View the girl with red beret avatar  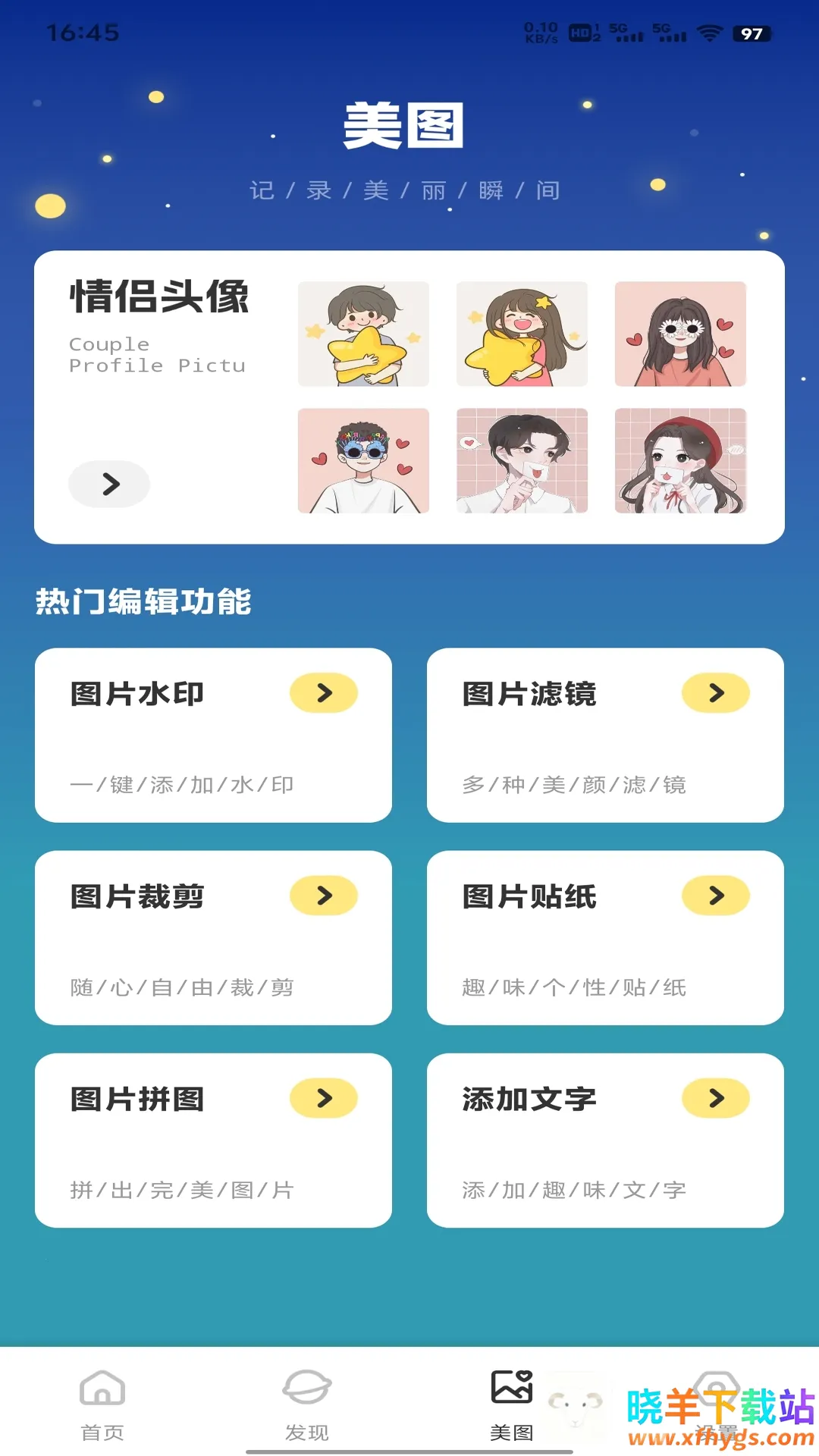pyautogui.click(x=680, y=461)
